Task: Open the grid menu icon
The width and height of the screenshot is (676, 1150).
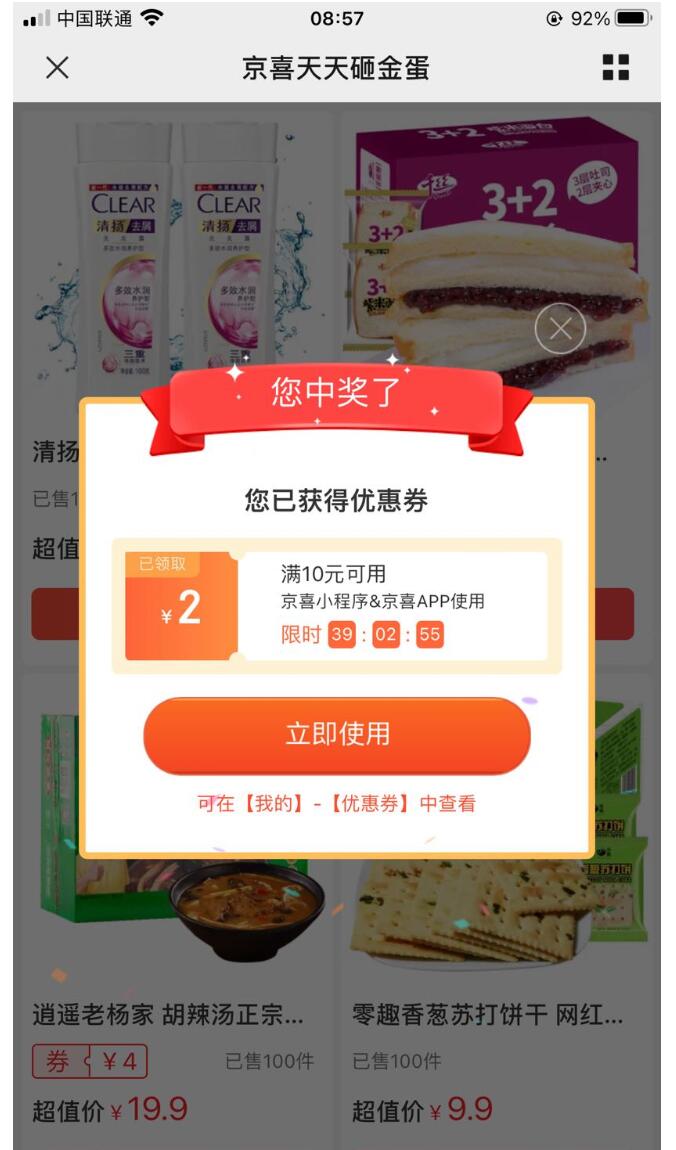Action: (616, 68)
